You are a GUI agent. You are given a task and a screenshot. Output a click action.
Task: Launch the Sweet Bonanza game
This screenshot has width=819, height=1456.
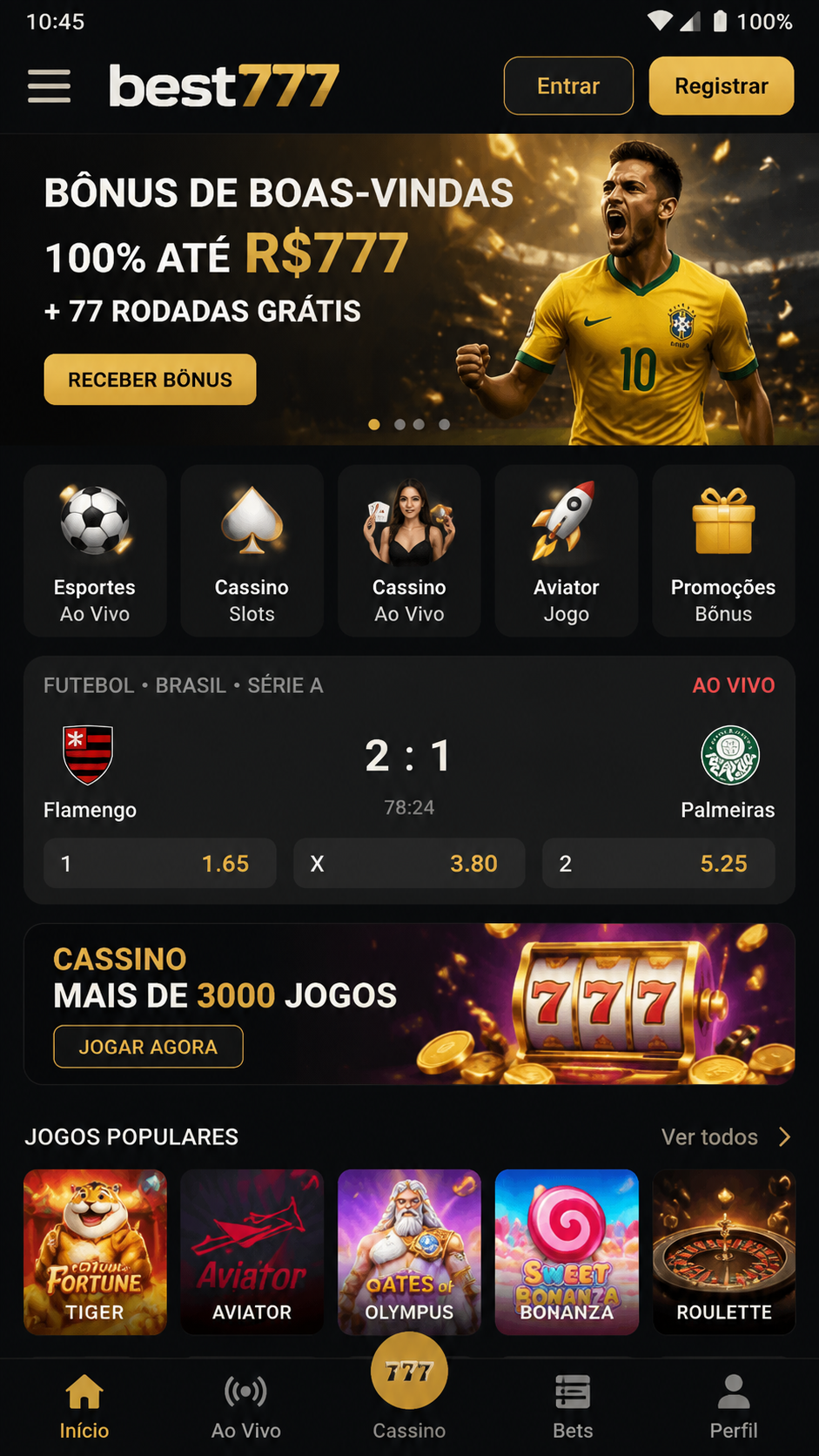tap(567, 1252)
